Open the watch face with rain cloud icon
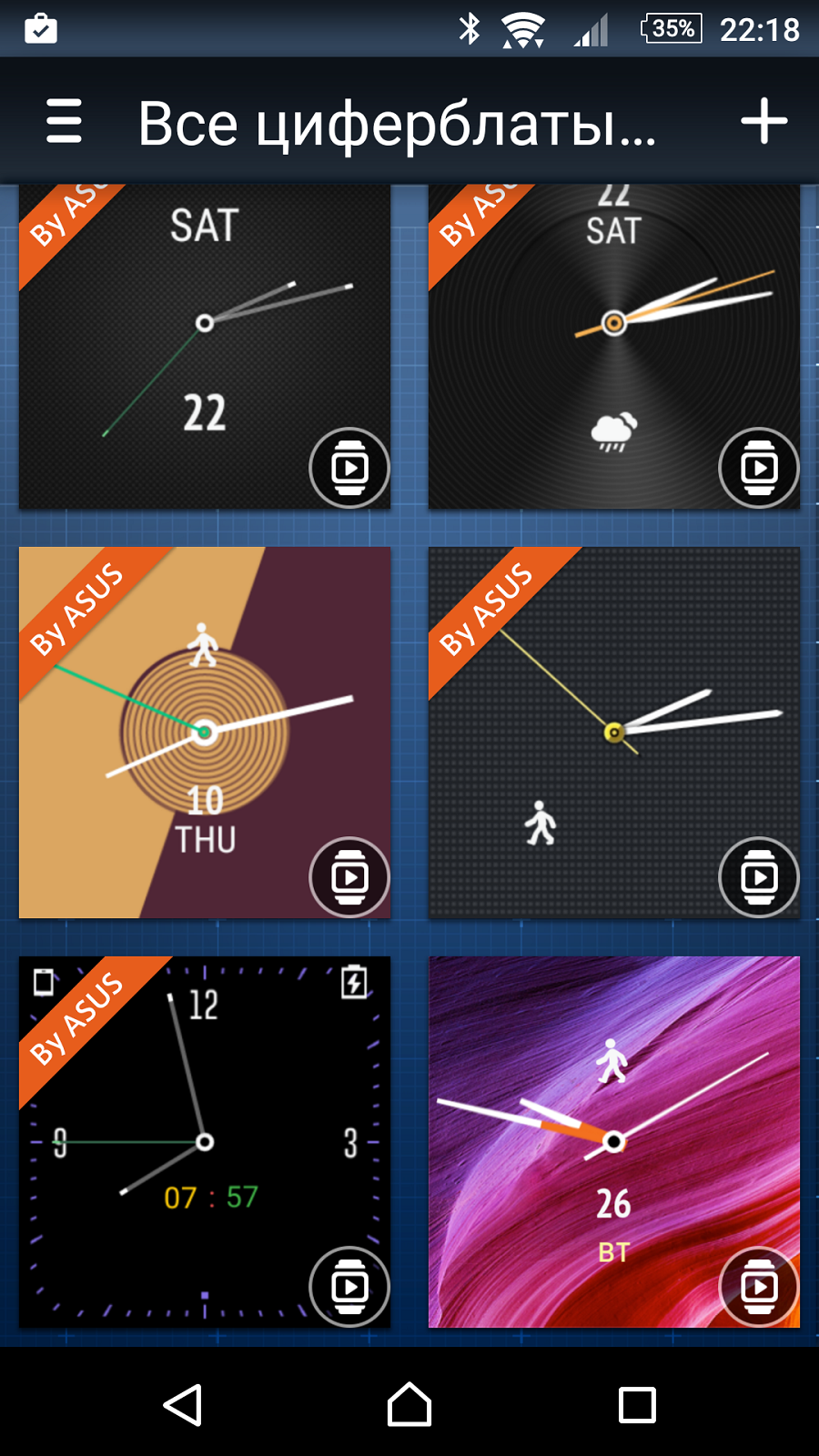The image size is (819, 1456). (x=614, y=347)
